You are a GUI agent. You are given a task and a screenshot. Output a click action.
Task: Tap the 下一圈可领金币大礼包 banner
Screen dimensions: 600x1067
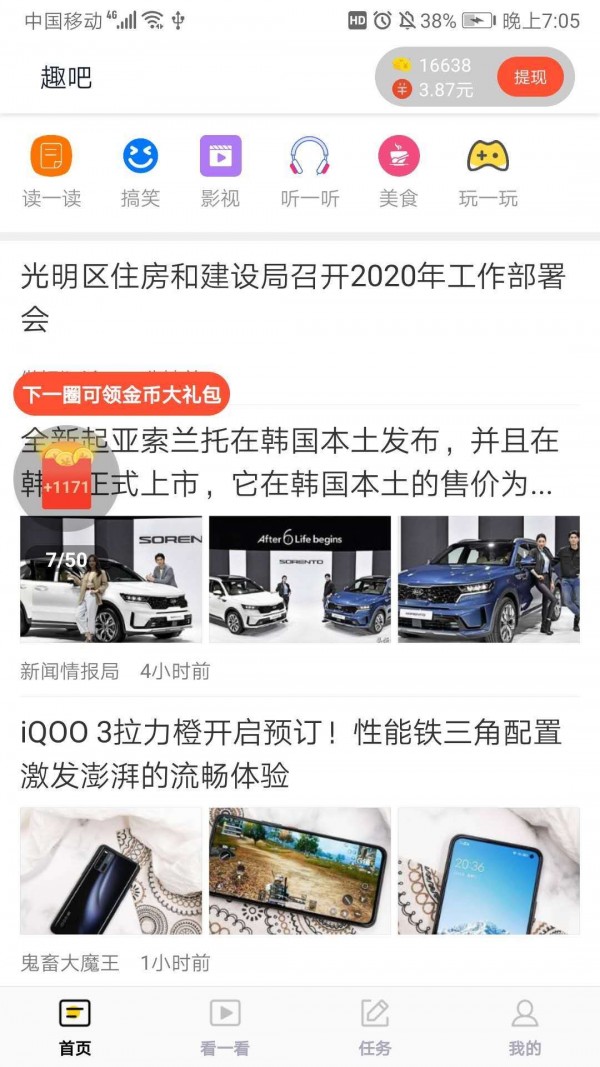point(122,395)
